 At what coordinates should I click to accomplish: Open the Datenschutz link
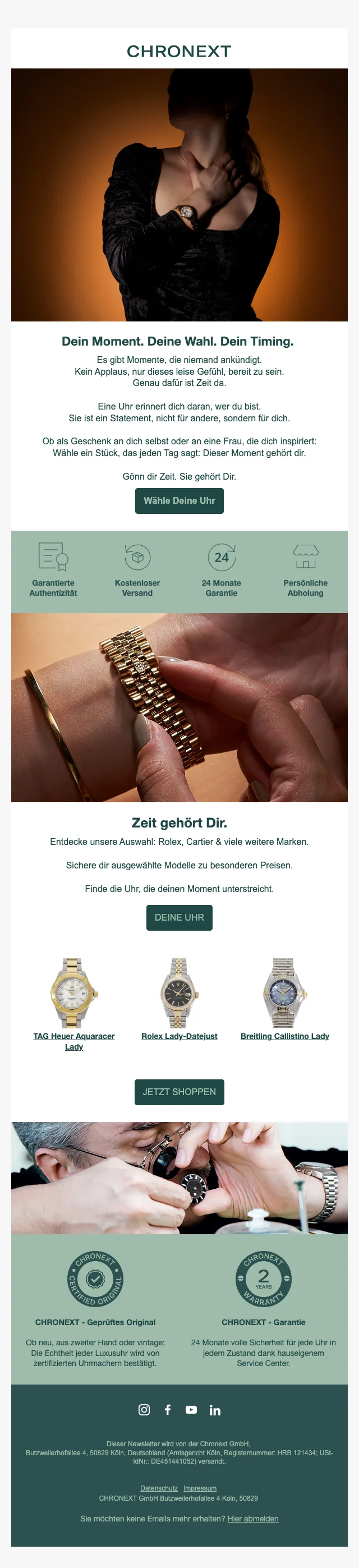coord(159,1488)
